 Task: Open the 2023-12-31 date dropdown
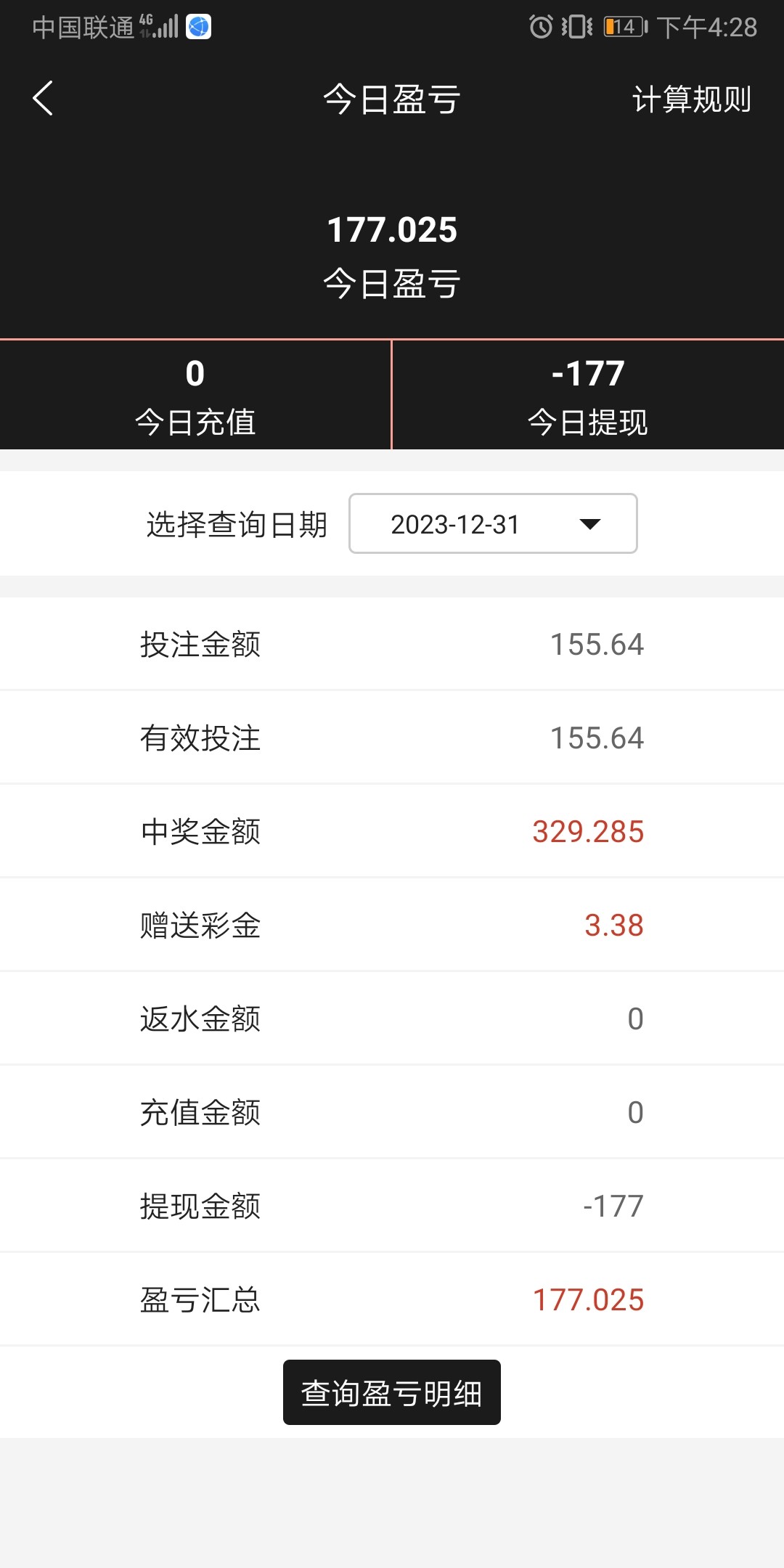(x=493, y=524)
